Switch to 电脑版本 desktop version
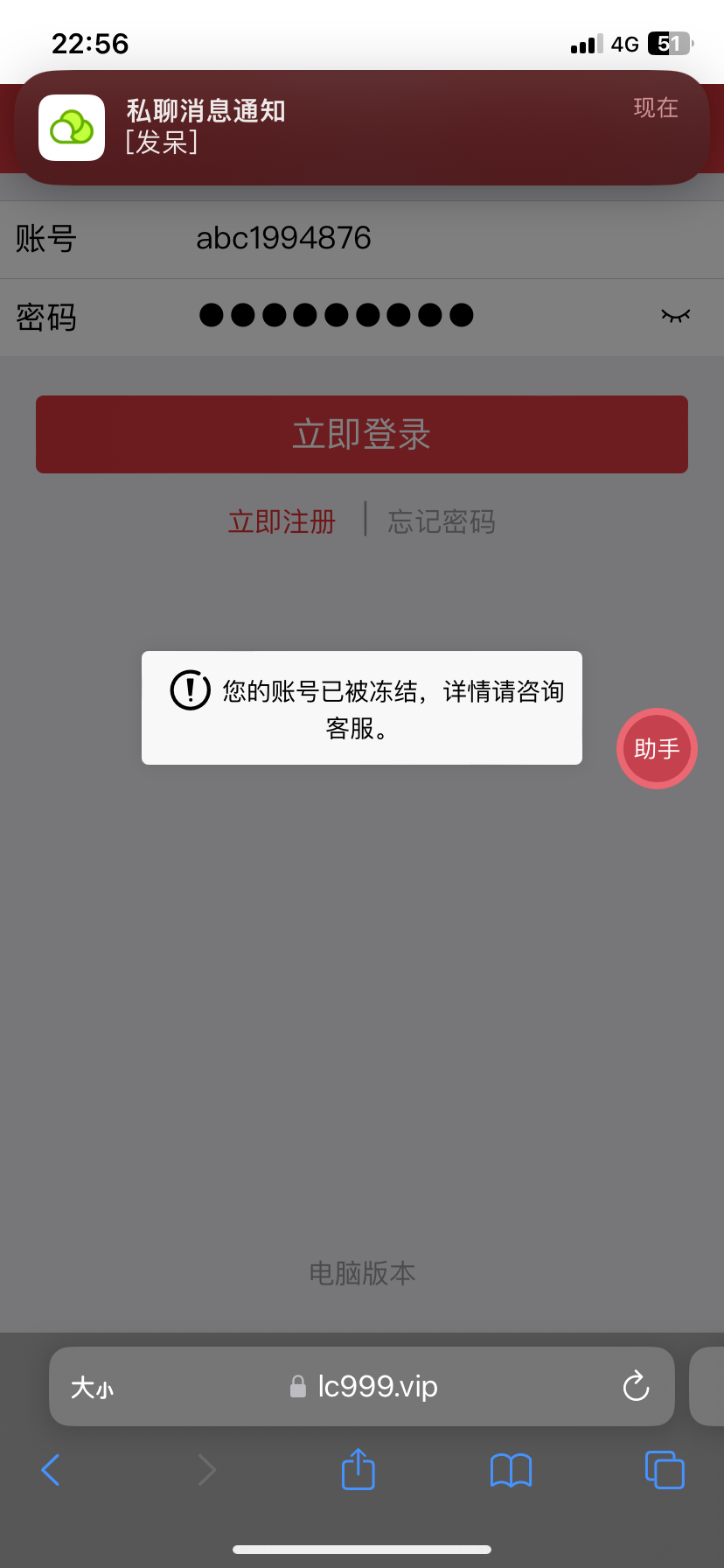The width and height of the screenshot is (724, 1568). point(361,1274)
